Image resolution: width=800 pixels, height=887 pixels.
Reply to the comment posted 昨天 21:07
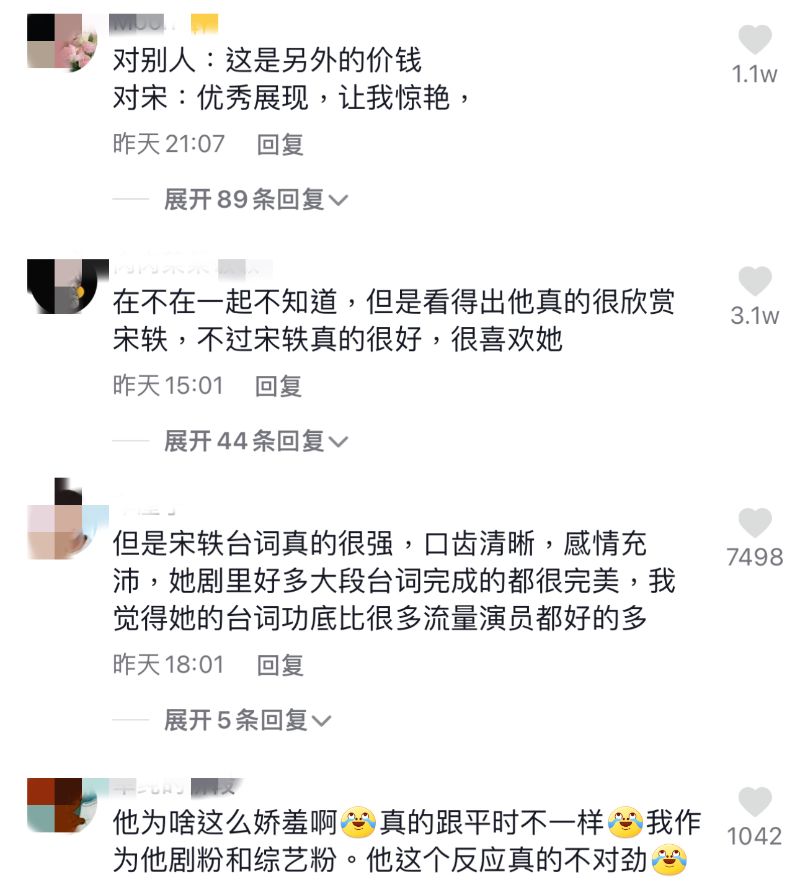click(x=280, y=145)
